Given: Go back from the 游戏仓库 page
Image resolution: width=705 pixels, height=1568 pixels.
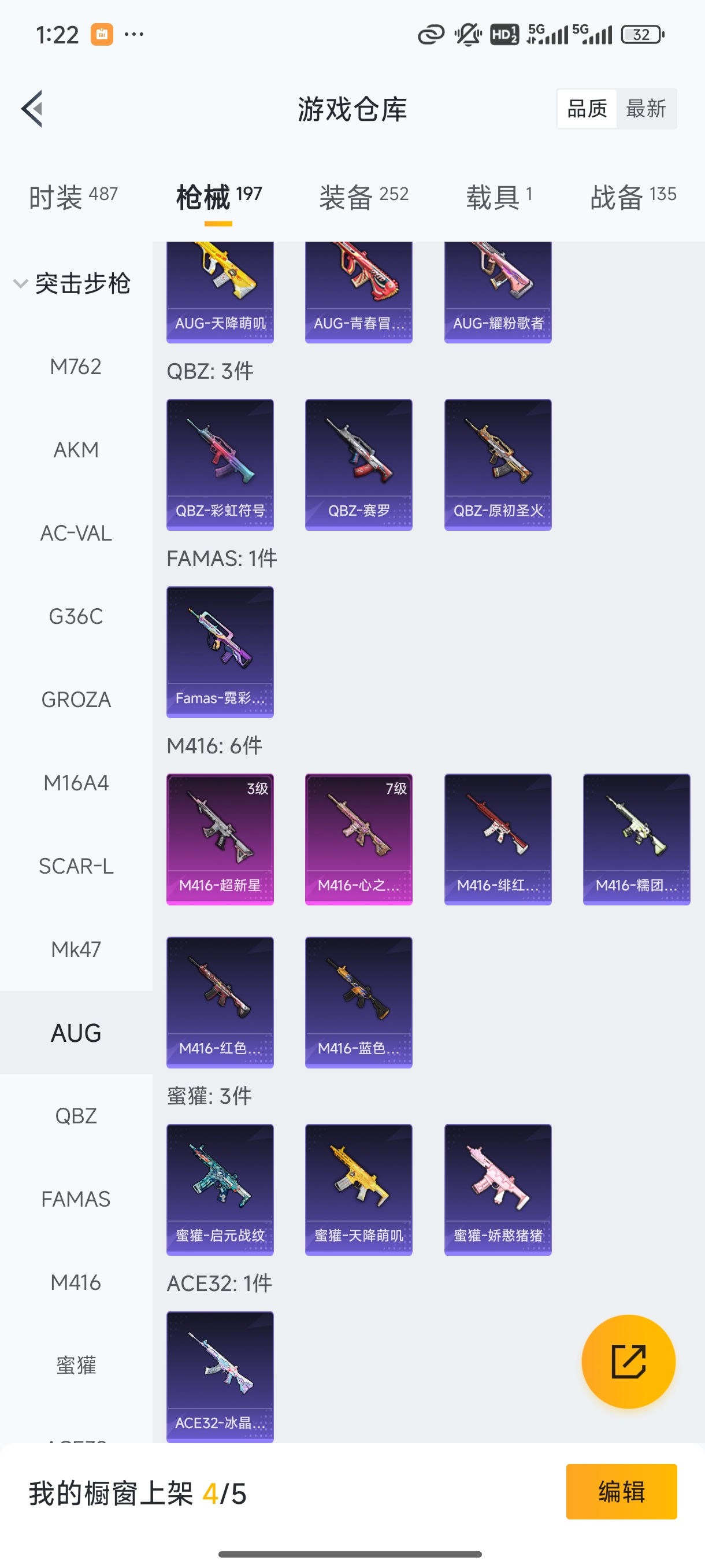Looking at the screenshot, I should pos(32,109).
